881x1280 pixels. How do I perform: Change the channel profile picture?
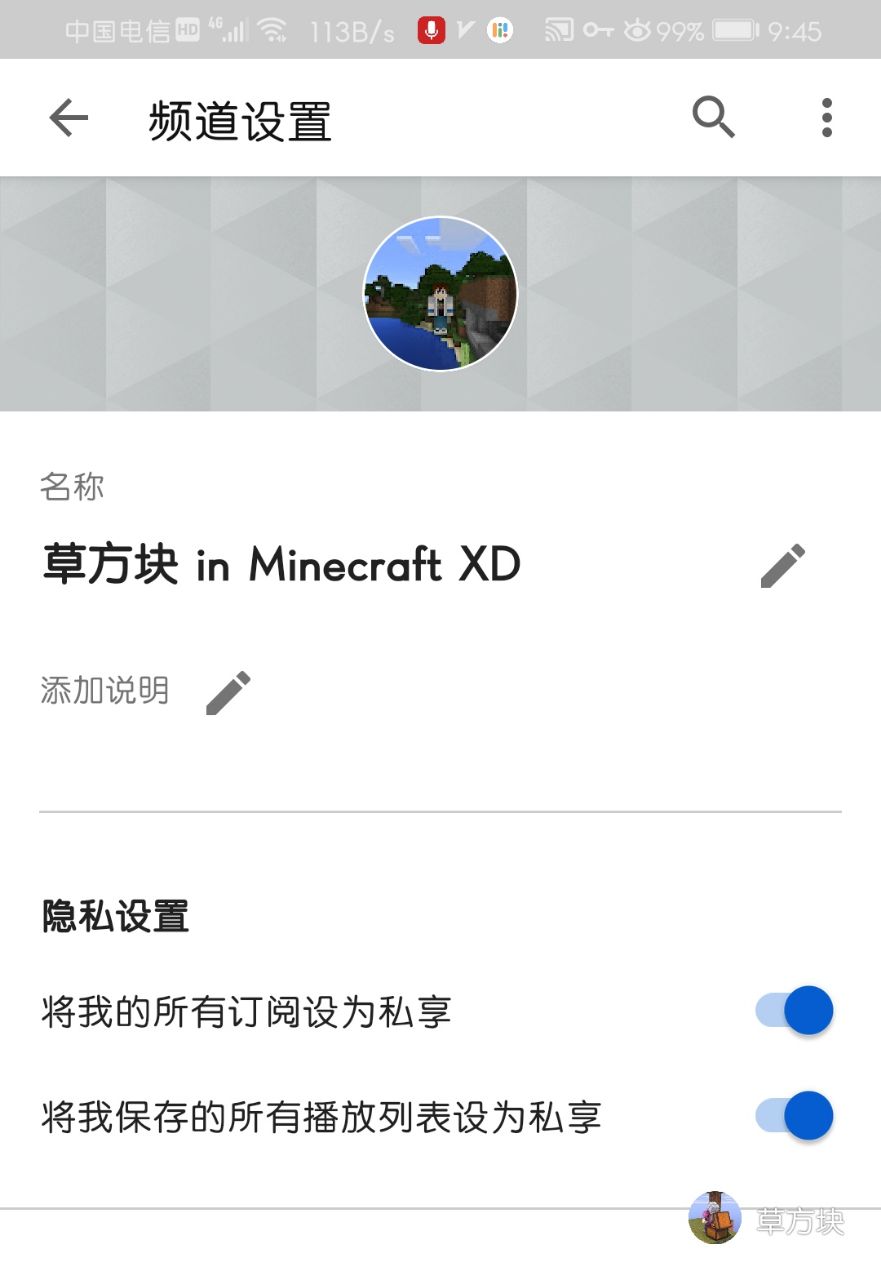coord(440,294)
